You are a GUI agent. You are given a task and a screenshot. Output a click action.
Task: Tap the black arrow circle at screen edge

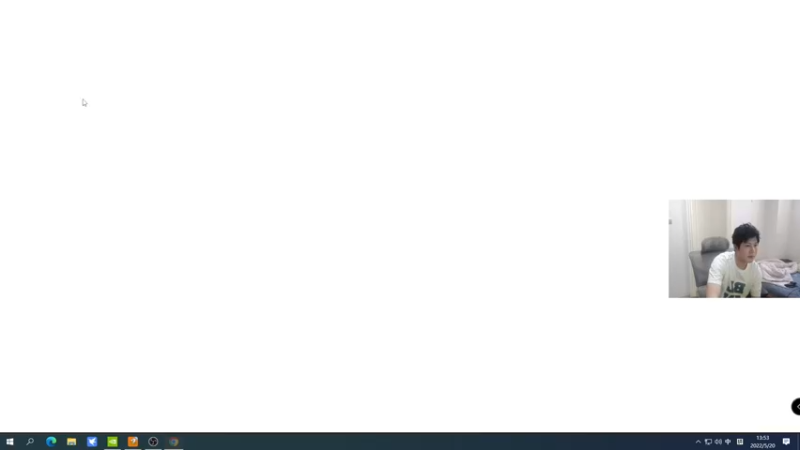tap(796, 406)
